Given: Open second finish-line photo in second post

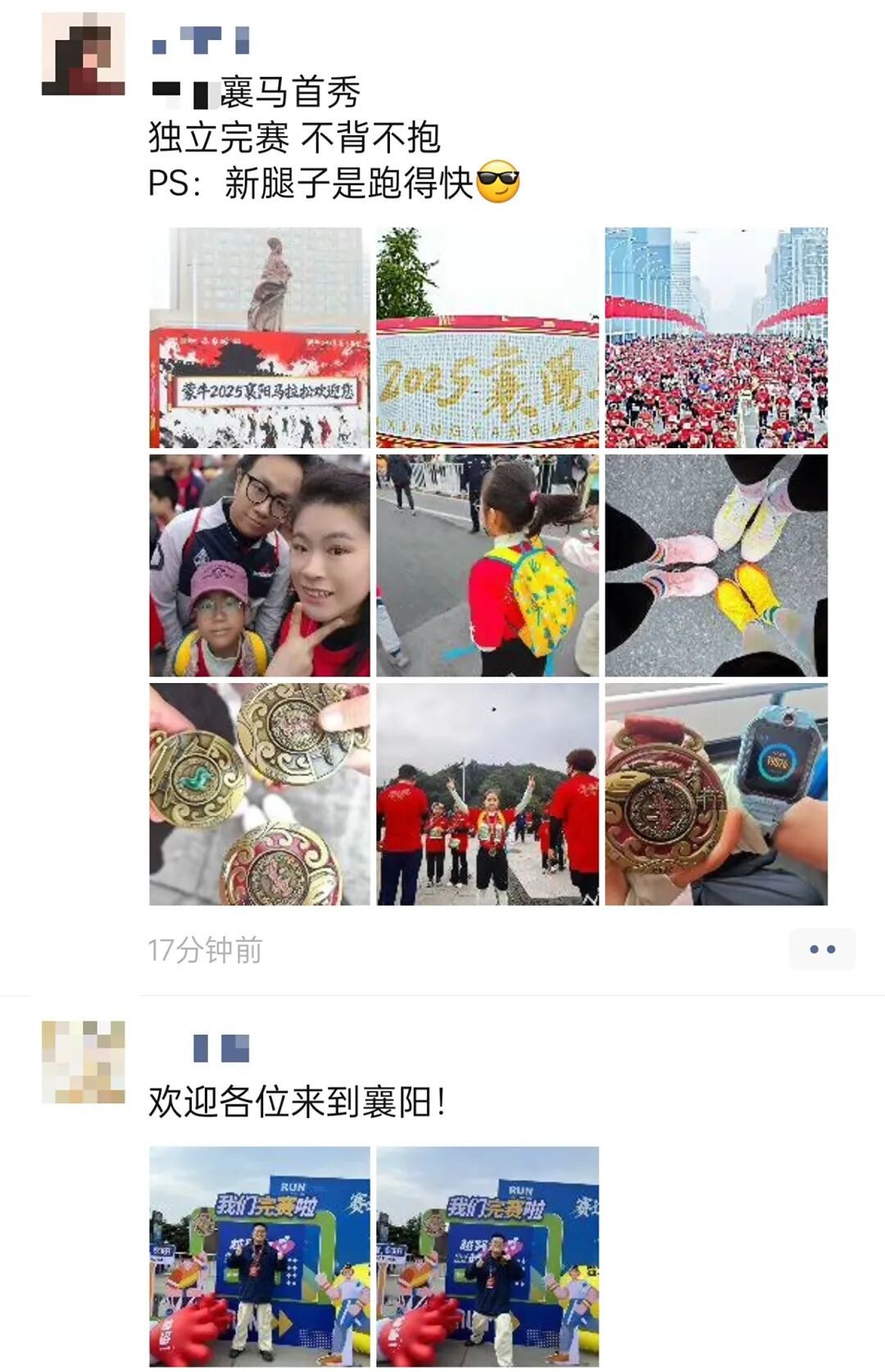Looking at the screenshot, I should pos(488,1256).
